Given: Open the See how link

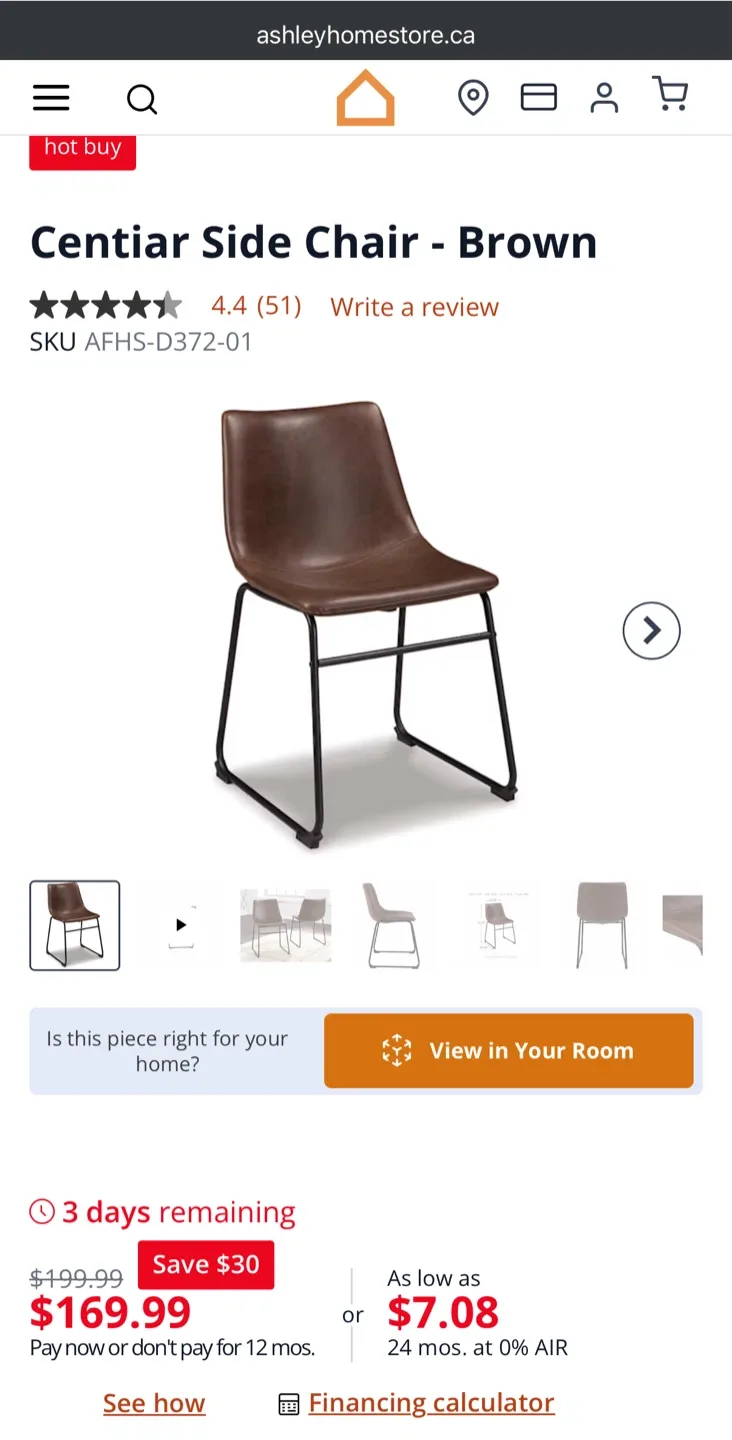Looking at the screenshot, I should (154, 1403).
